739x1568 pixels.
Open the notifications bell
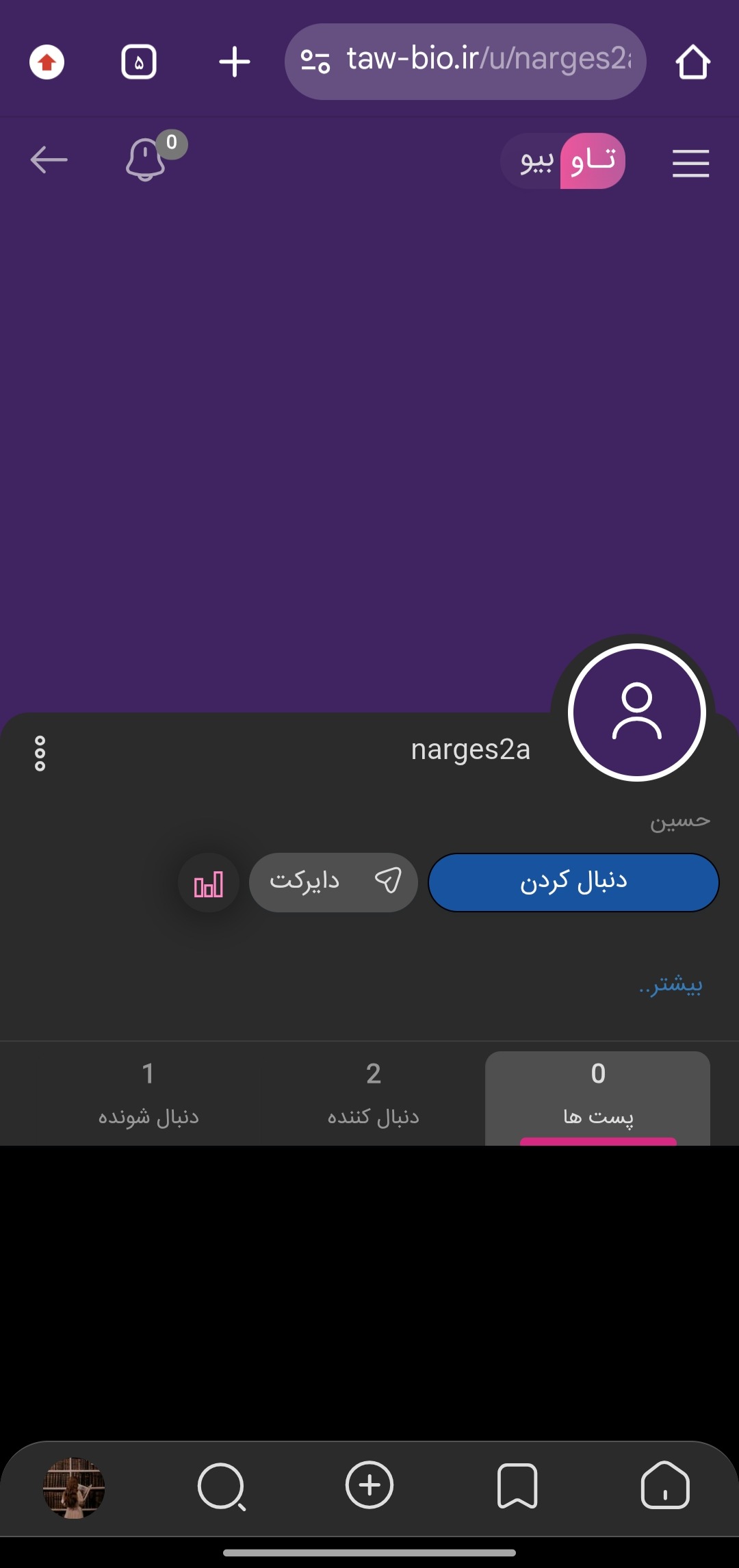(146, 159)
